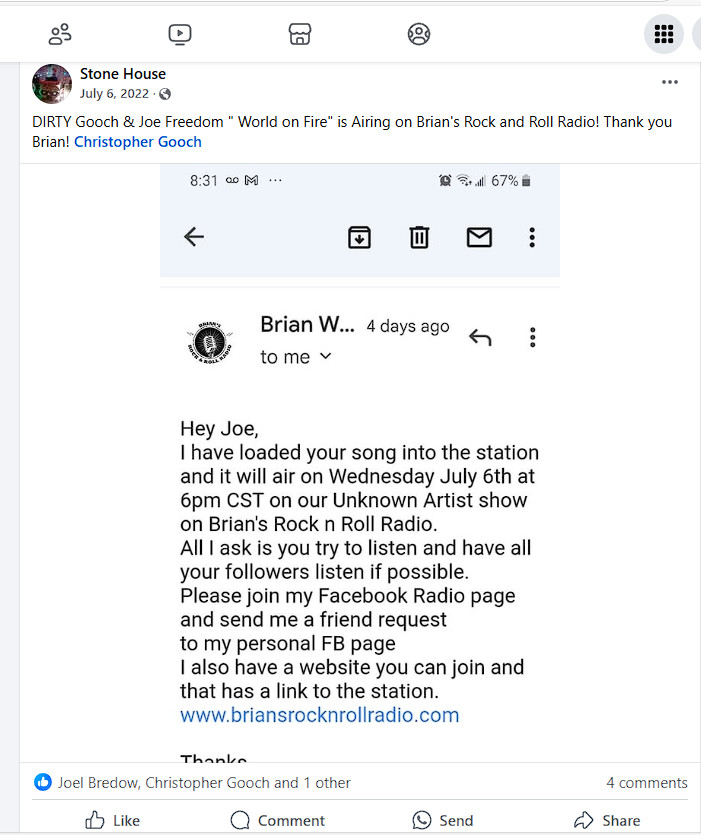Open post options three-dot menu
Viewport: 701px width, 835px height.
click(669, 82)
